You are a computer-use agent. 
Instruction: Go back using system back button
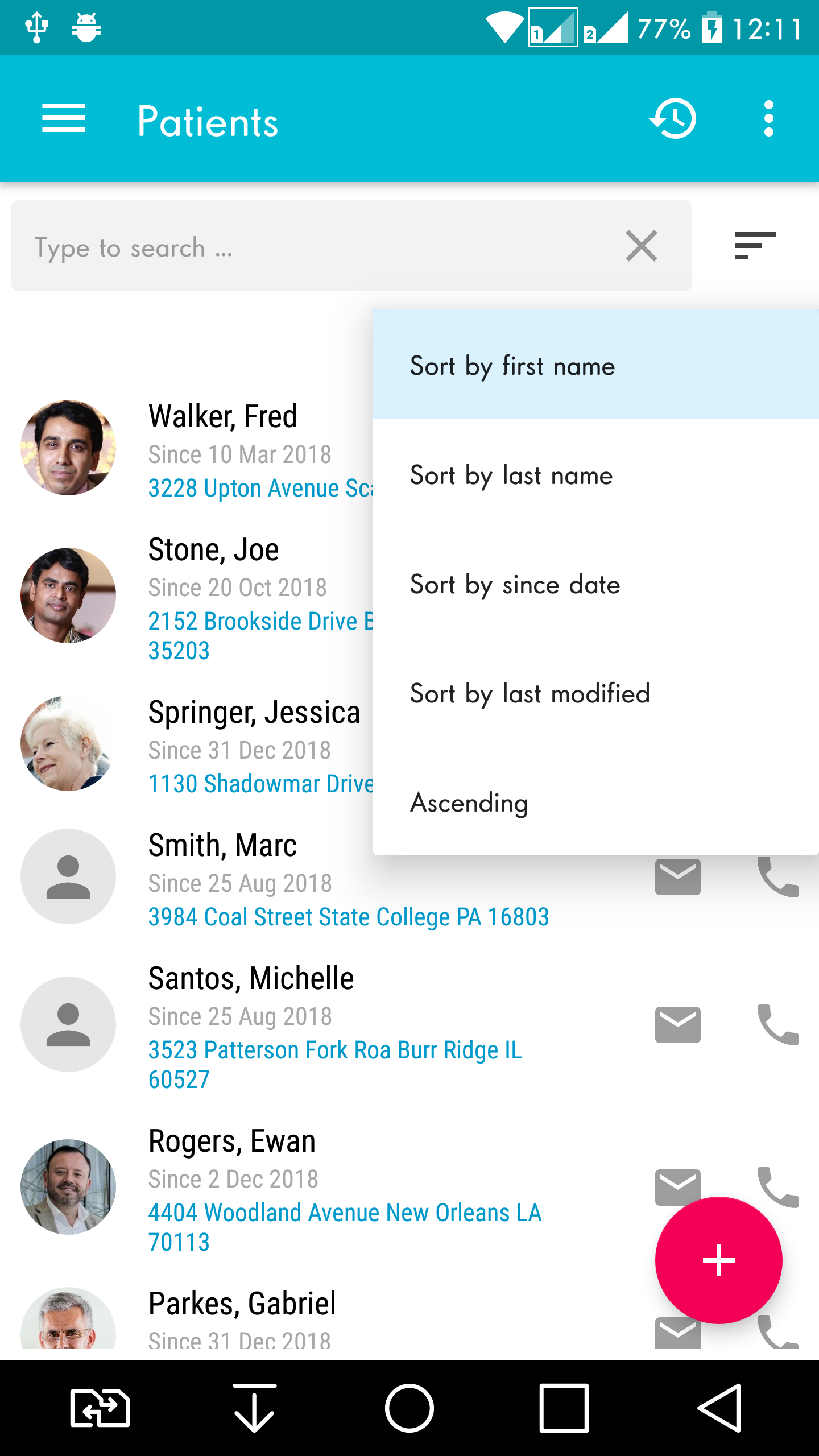pos(719,1408)
